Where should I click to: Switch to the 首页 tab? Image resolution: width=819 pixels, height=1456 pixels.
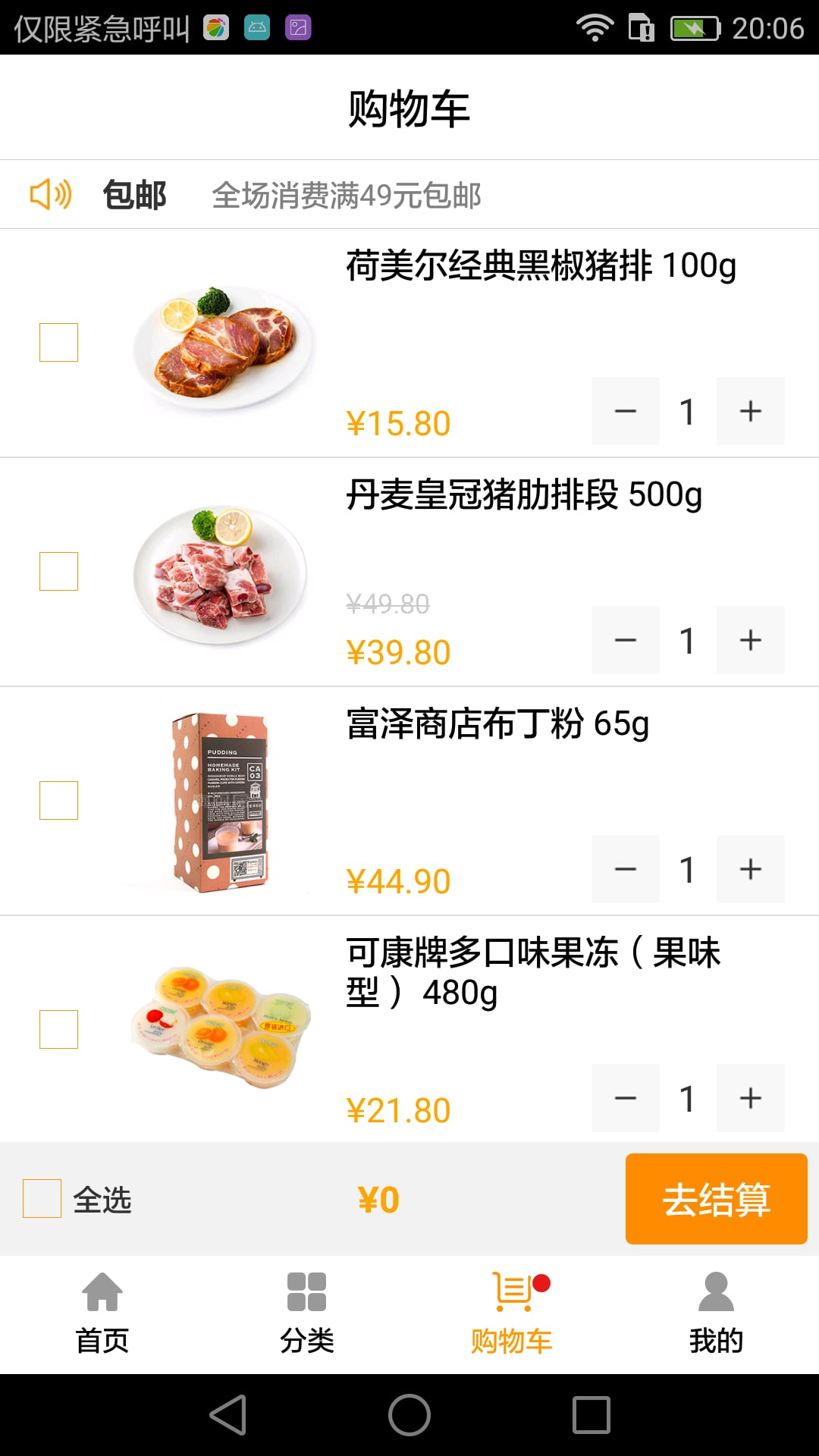point(102,1314)
